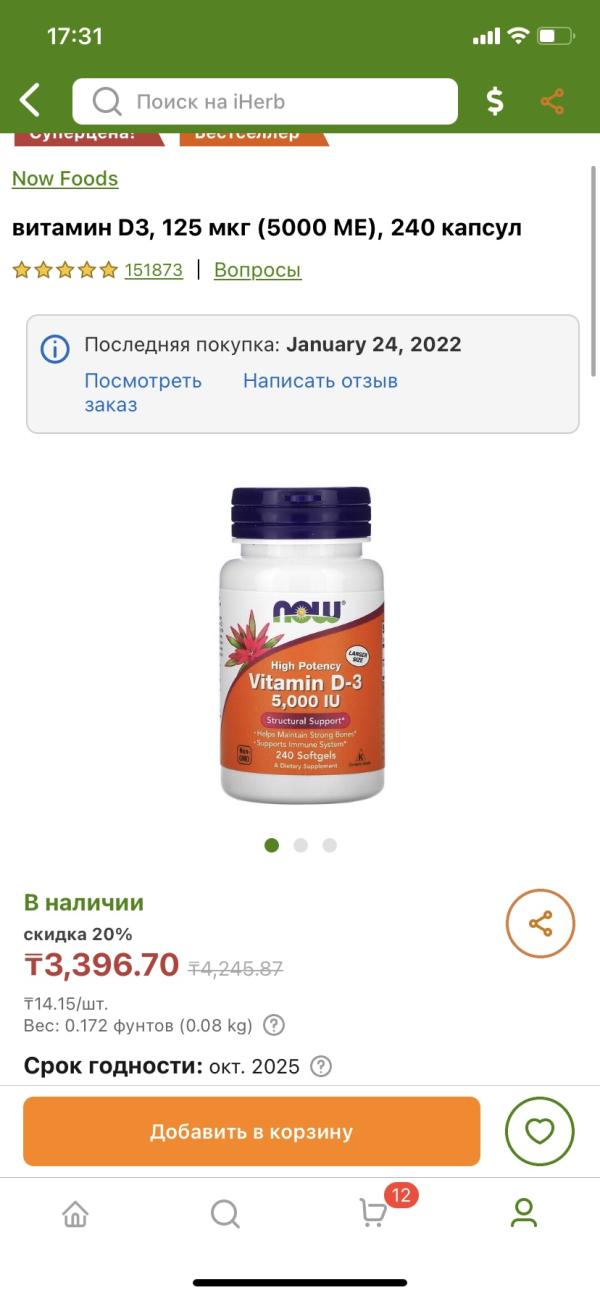Screen dimensions: 600x1297
Task: Open the currency dollar icon
Action: [x=494, y=101]
